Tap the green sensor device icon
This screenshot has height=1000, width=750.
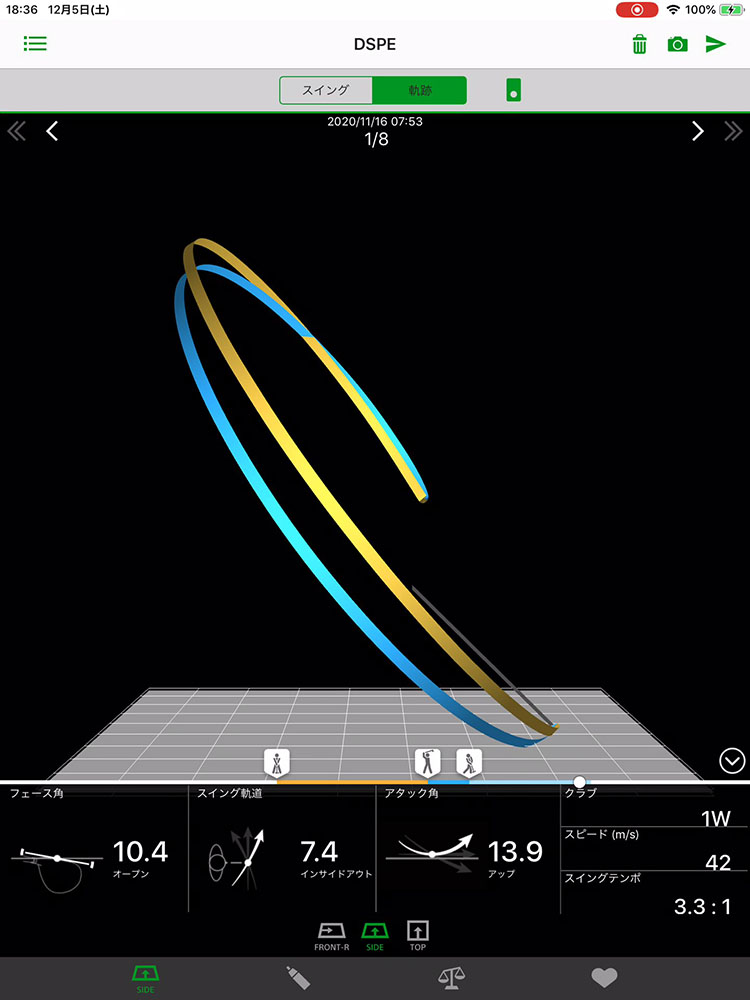click(x=513, y=90)
